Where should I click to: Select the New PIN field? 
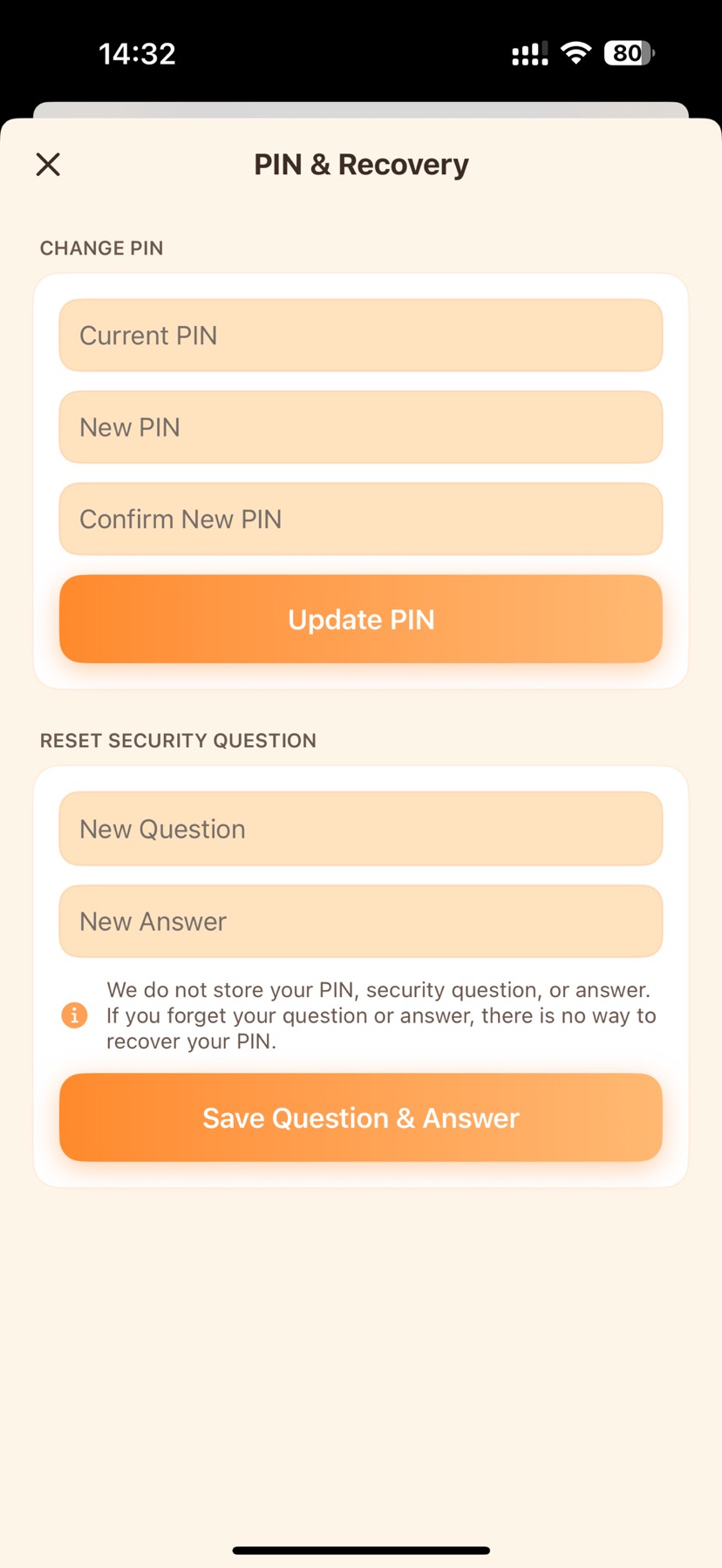(x=361, y=427)
